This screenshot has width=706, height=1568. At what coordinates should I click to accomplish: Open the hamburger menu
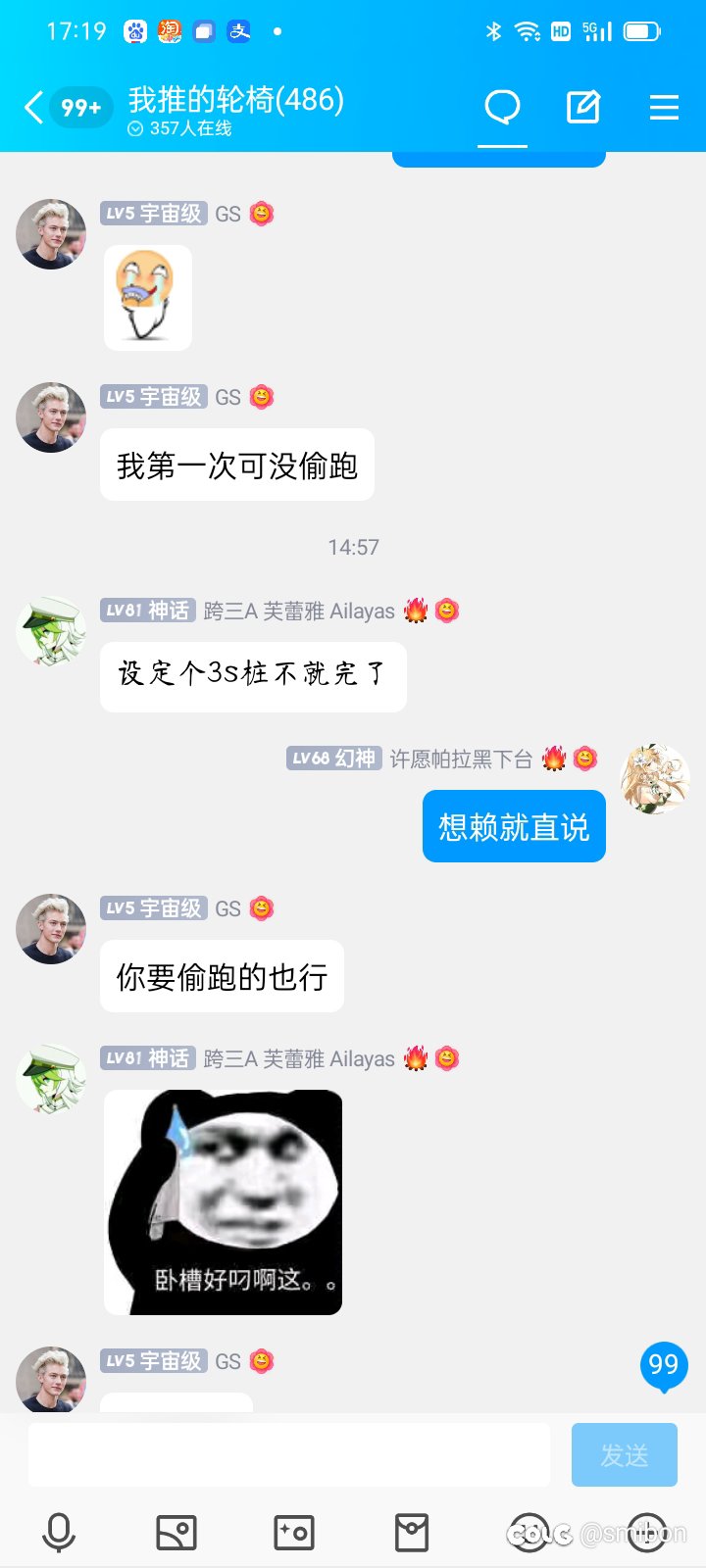tap(664, 107)
